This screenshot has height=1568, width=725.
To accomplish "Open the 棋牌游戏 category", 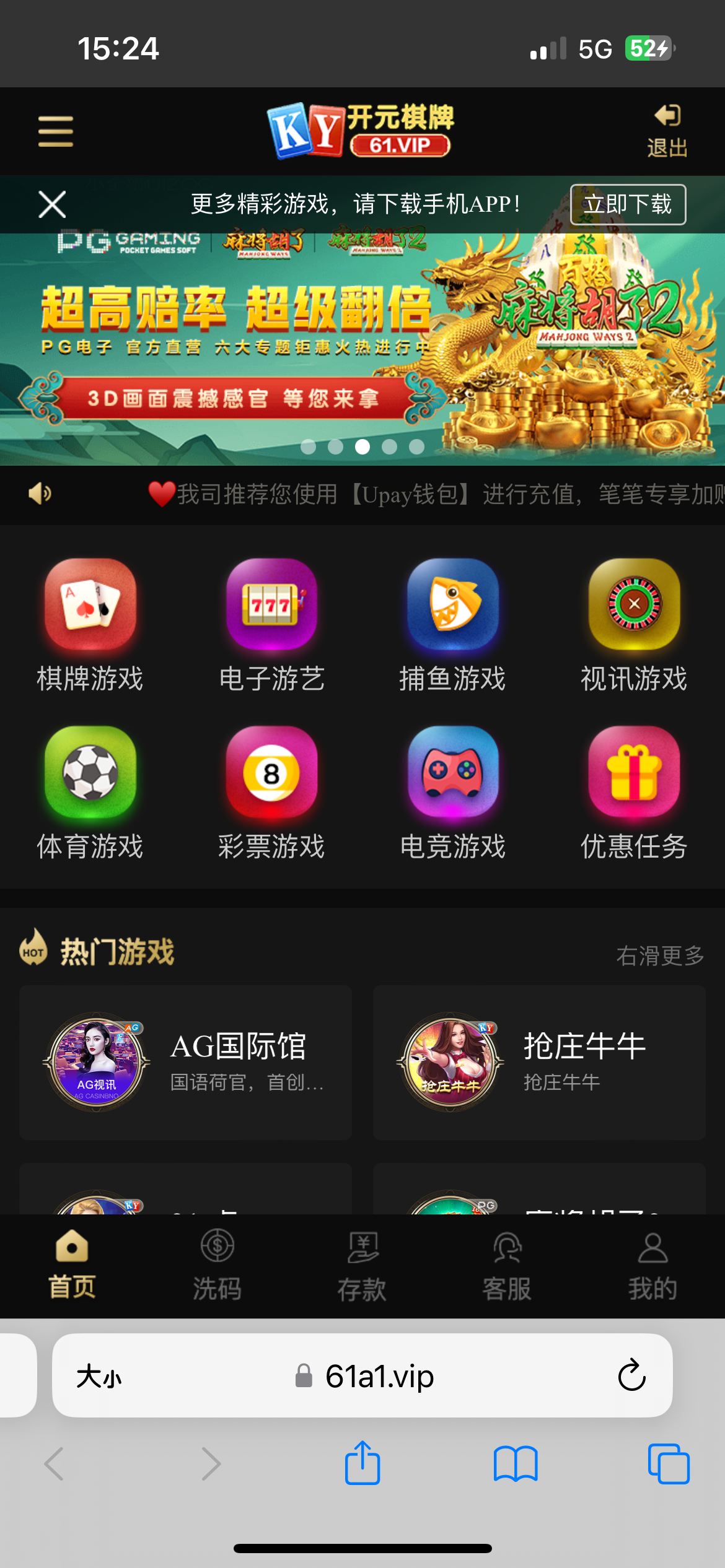I will [x=90, y=624].
